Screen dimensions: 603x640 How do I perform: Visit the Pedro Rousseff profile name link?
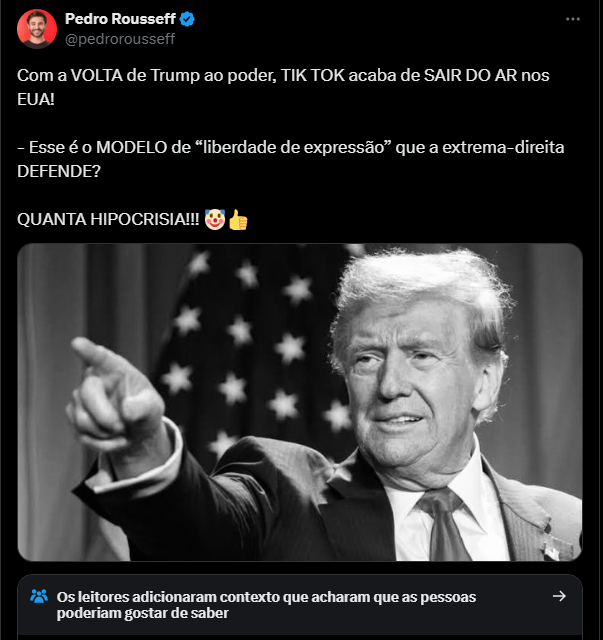pyautogui.click(x=120, y=19)
